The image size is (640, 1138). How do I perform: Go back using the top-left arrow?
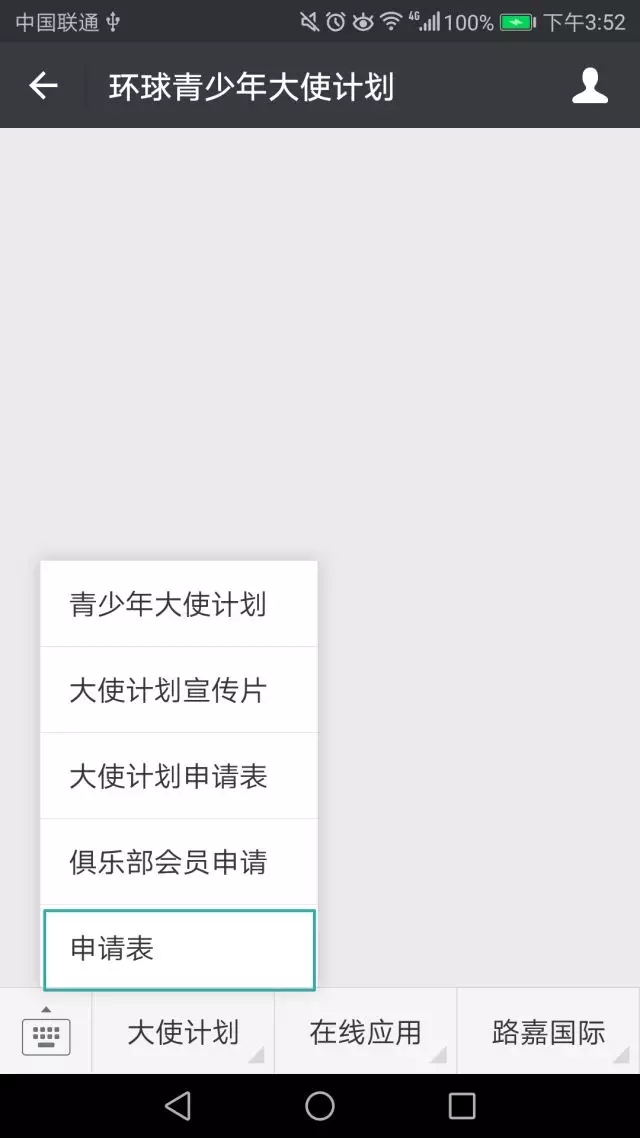point(43,86)
